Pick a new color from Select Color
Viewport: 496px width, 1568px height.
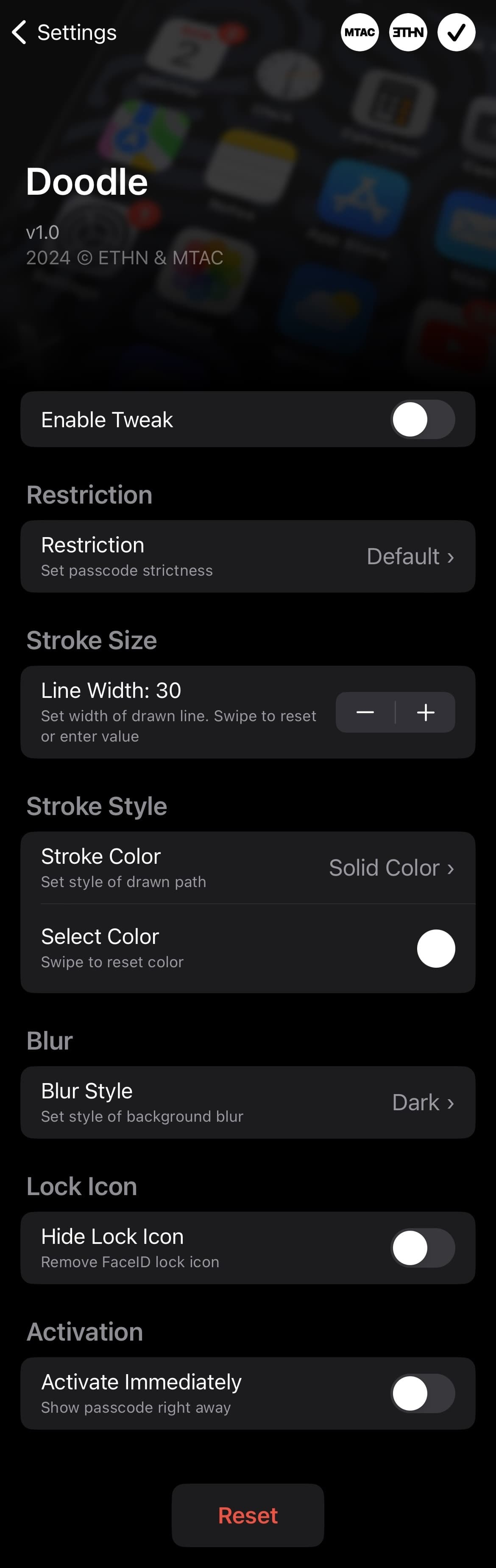coord(436,948)
